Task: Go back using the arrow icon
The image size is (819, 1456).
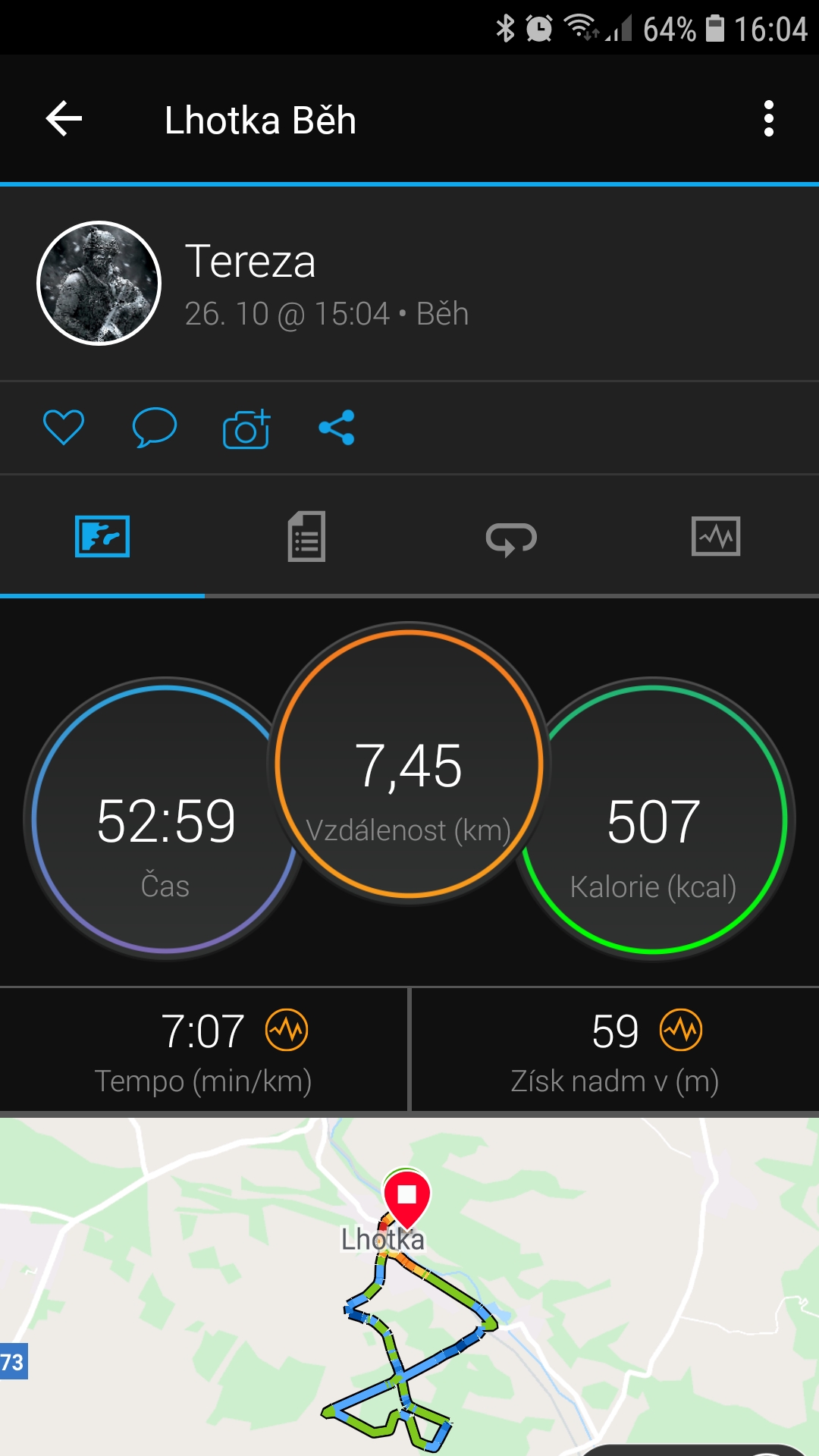Action: [64, 119]
